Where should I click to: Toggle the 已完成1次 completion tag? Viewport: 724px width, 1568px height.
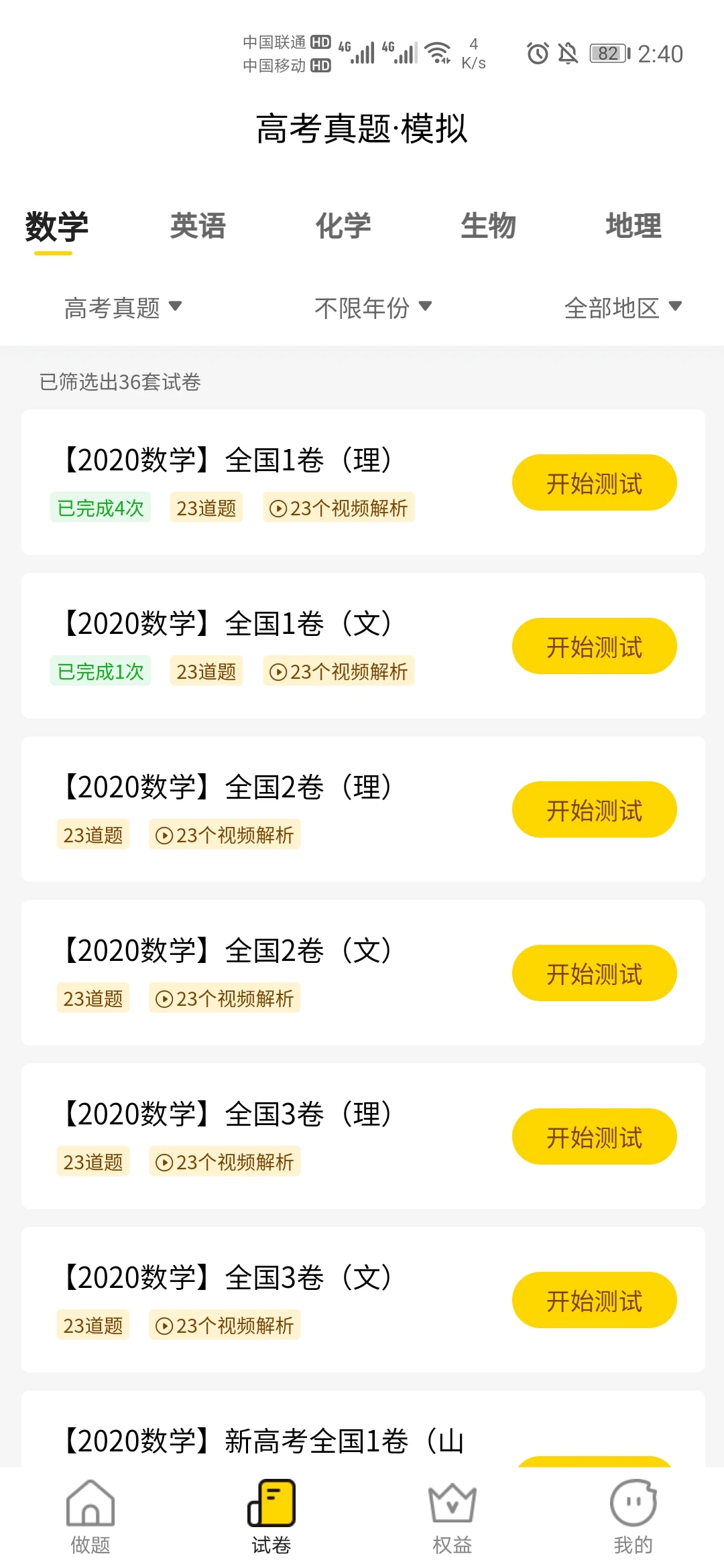coord(101,671)
